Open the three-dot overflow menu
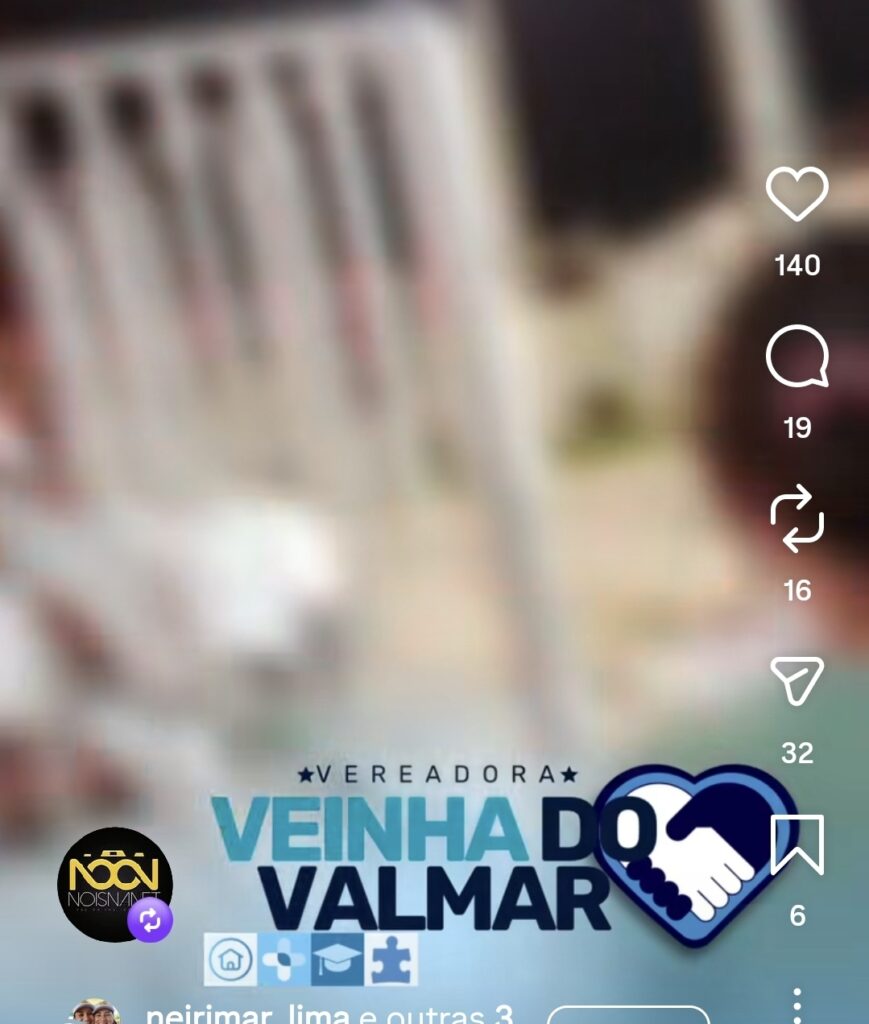Viewport: 869px width, 1024px height. pyautogui.click(x=797, y=1006)
